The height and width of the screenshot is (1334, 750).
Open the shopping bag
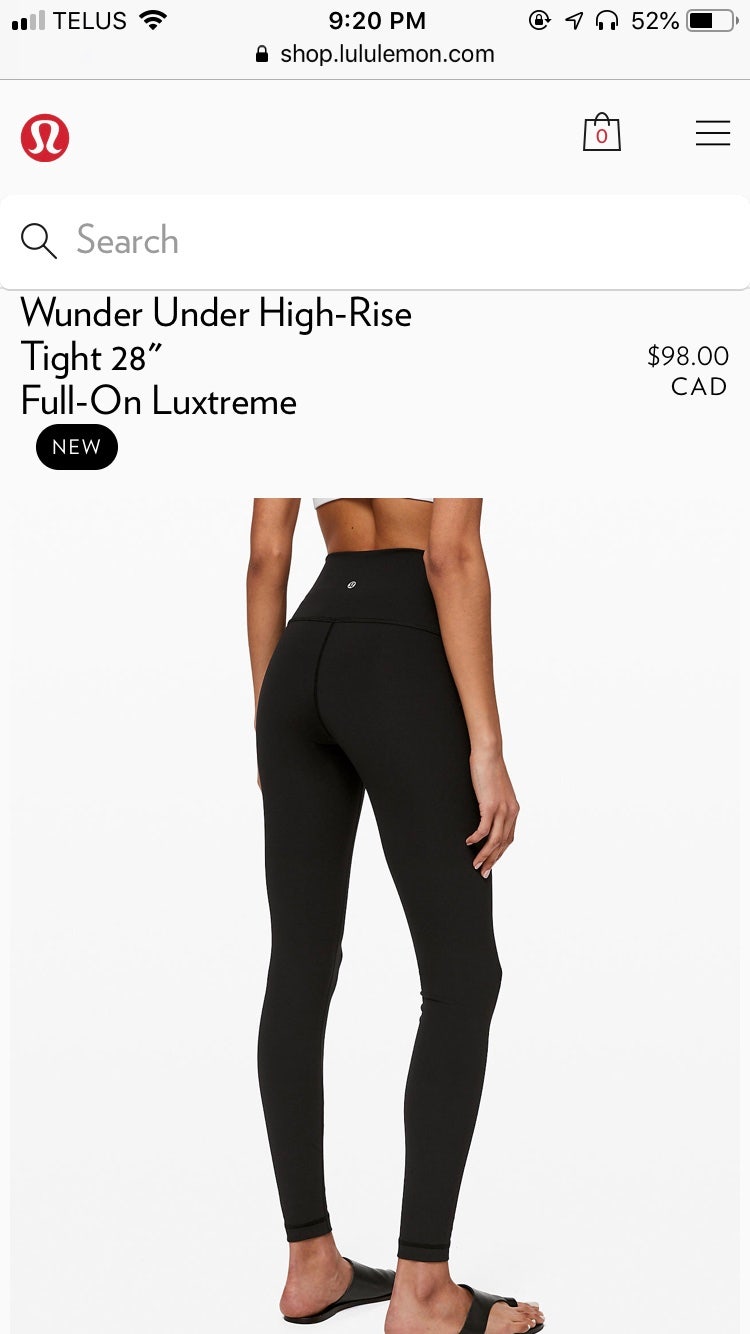tap(601, 134)
